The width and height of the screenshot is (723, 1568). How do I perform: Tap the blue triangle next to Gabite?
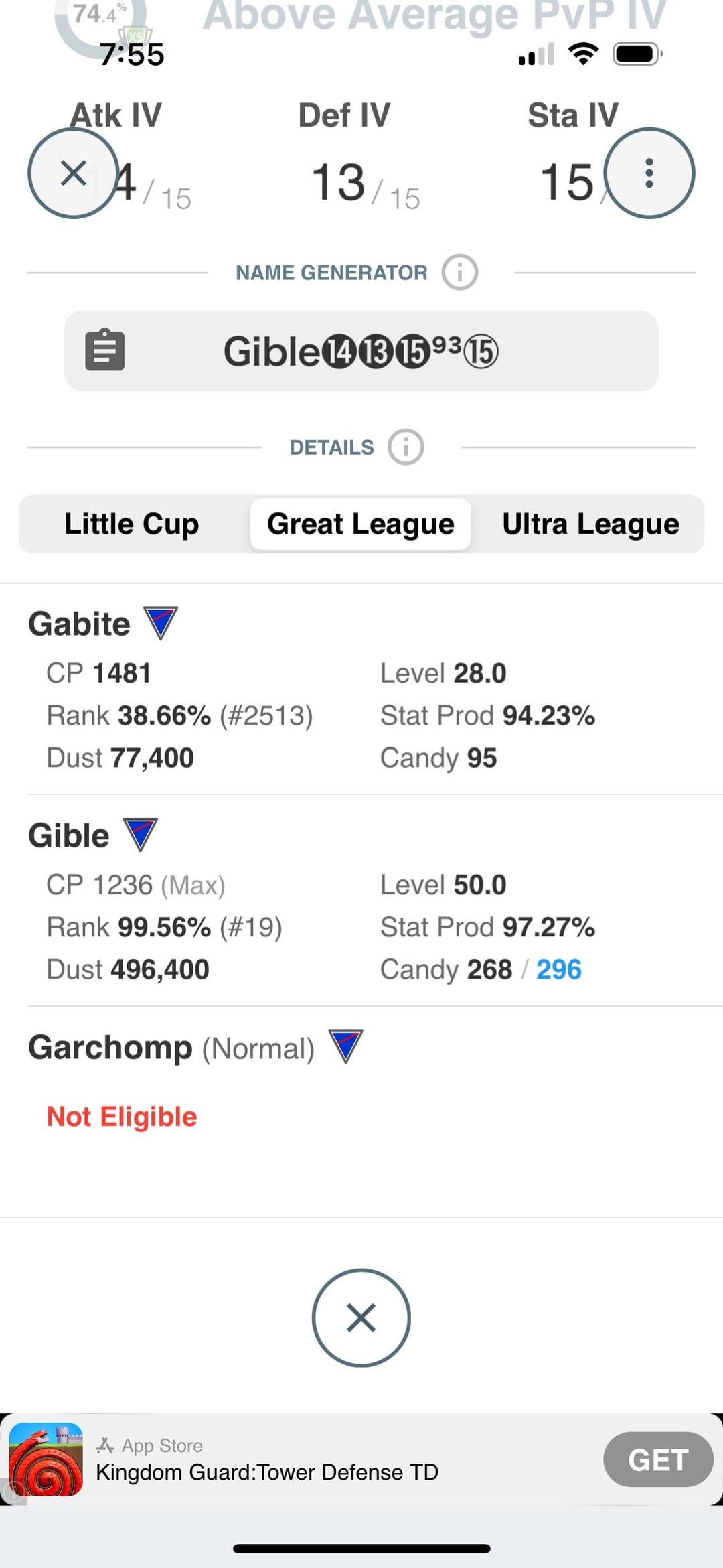pyautogui.click(x=161, y=623)
